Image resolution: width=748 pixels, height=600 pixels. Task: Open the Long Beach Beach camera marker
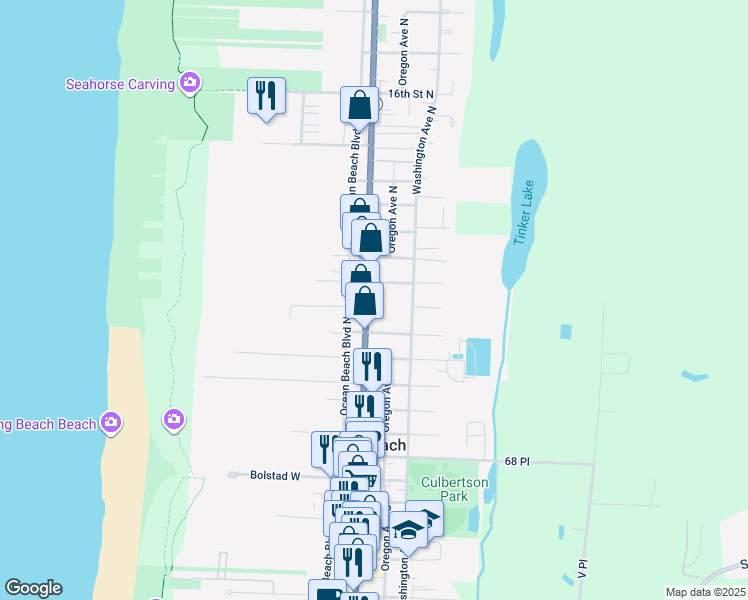[112, 423]
